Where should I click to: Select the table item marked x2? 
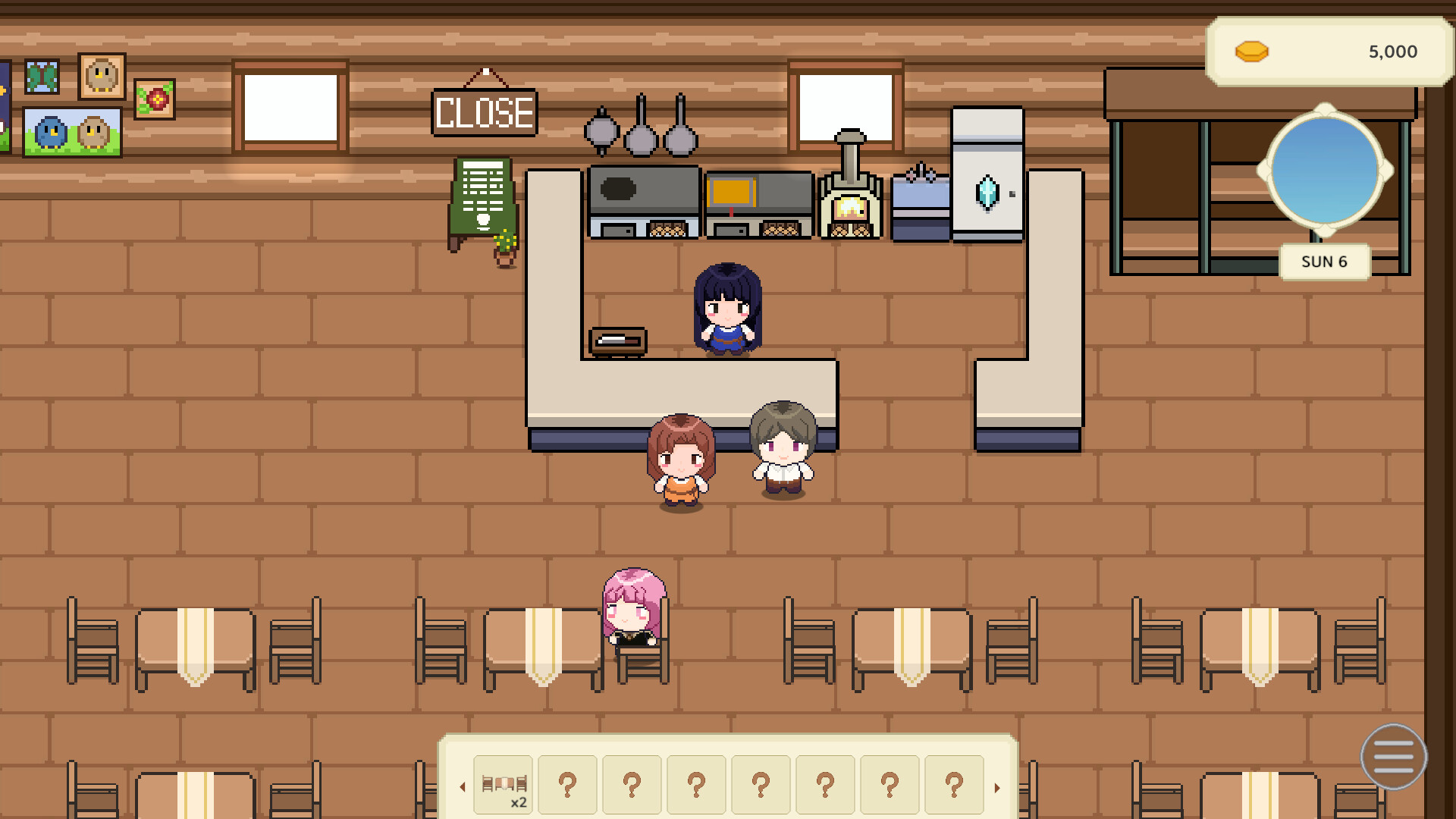[x=504, y=786]
